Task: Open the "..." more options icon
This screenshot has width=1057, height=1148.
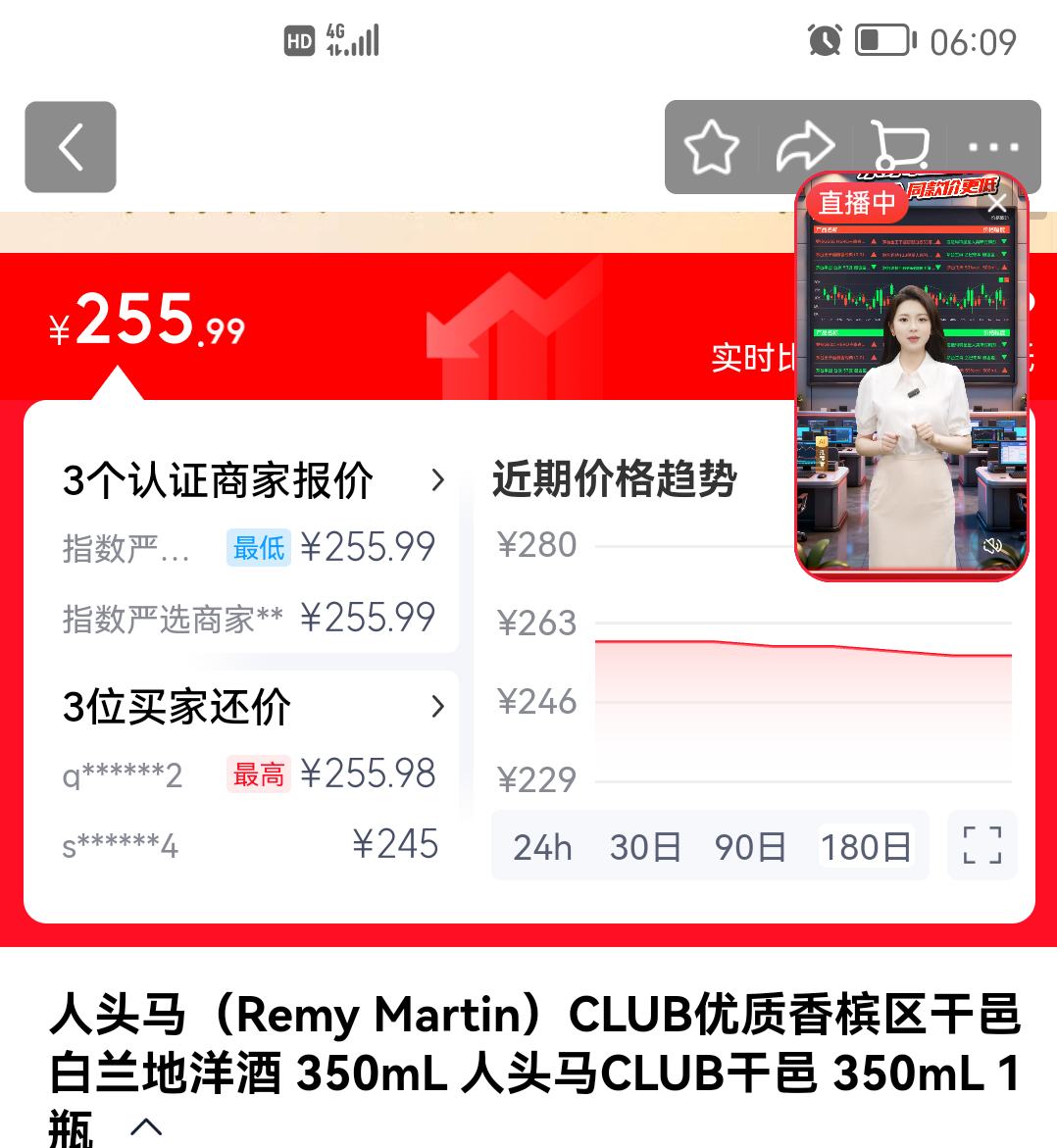Action: (995, 147)
